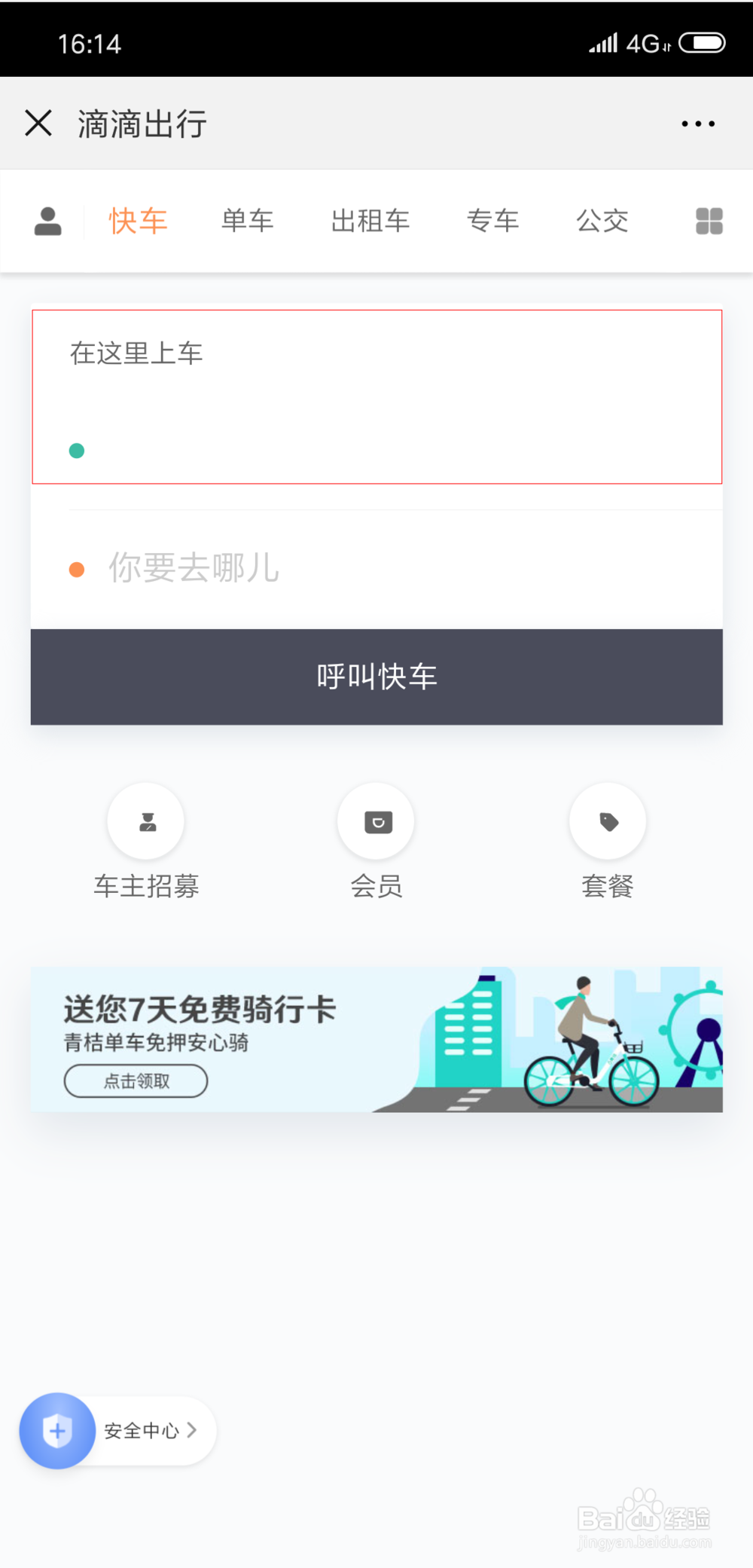Select the 公交 public transit tab
This screenshot has height=1568, width=753.
[x=602, y=220]
